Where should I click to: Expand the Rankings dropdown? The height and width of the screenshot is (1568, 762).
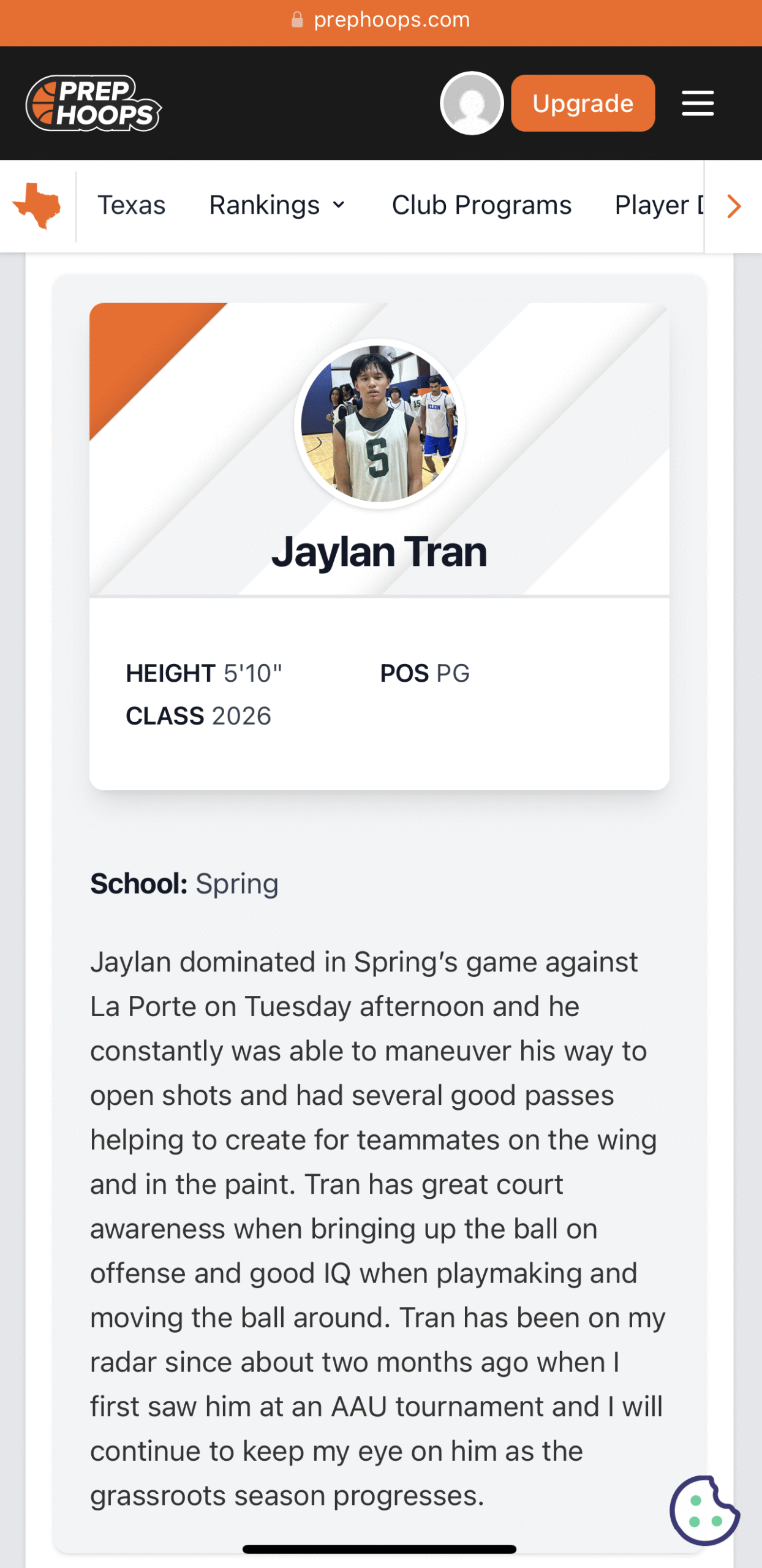[277, 206]
